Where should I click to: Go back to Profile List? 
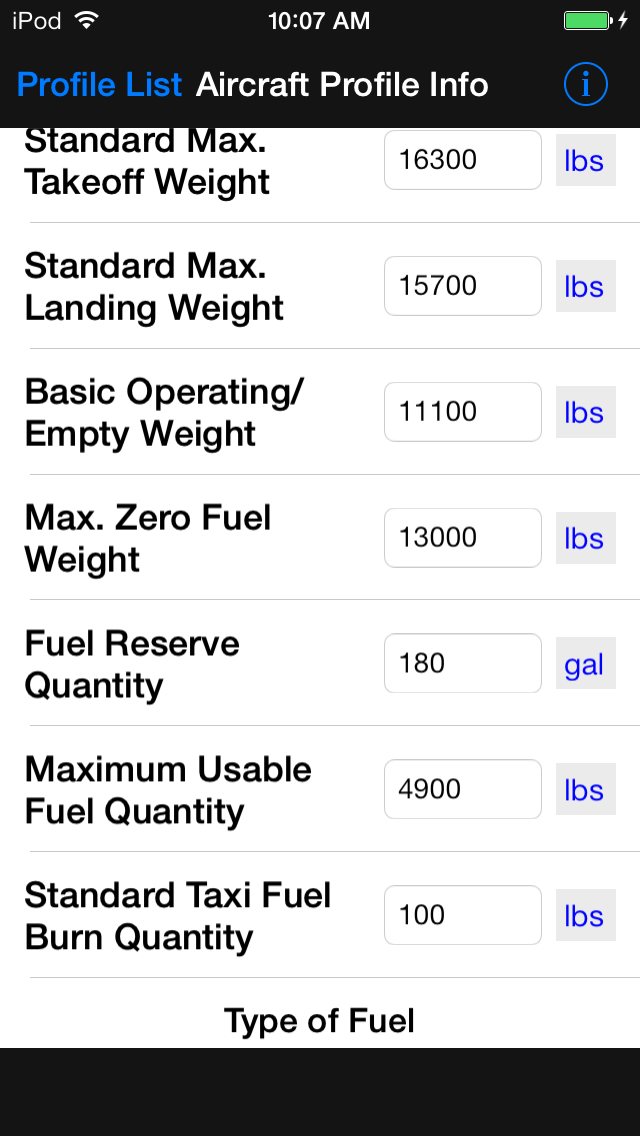pos(99,85)
